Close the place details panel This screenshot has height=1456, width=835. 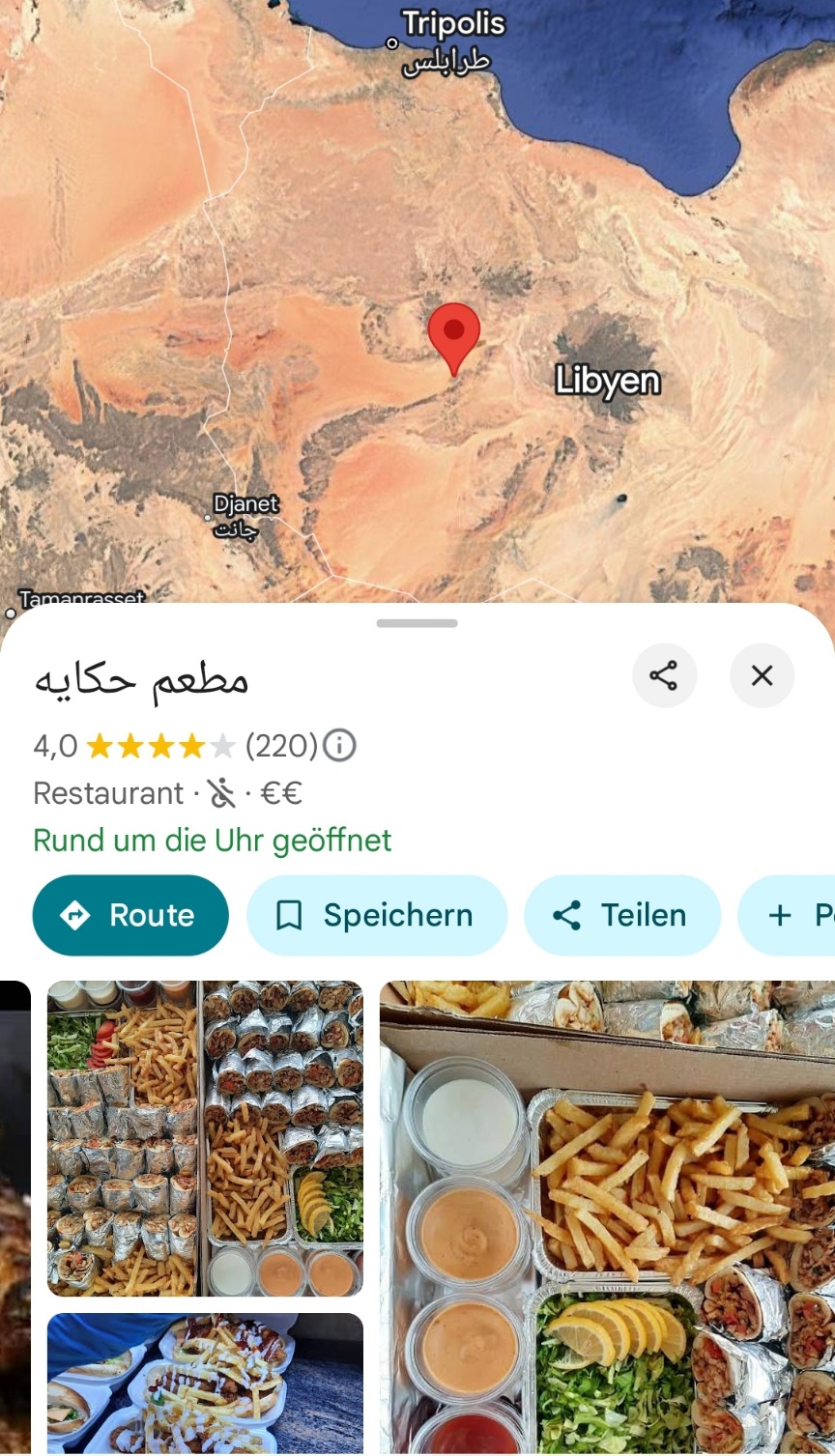pyautogui.click(x=762, y=675)
